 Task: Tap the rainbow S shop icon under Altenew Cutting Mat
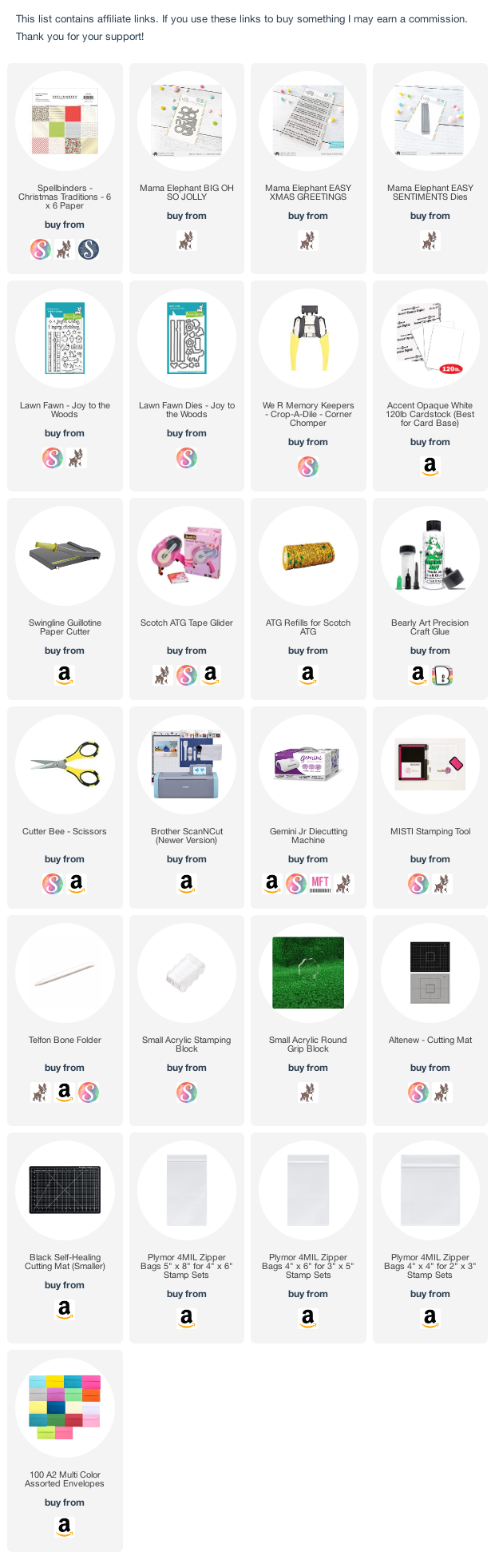418,1092
